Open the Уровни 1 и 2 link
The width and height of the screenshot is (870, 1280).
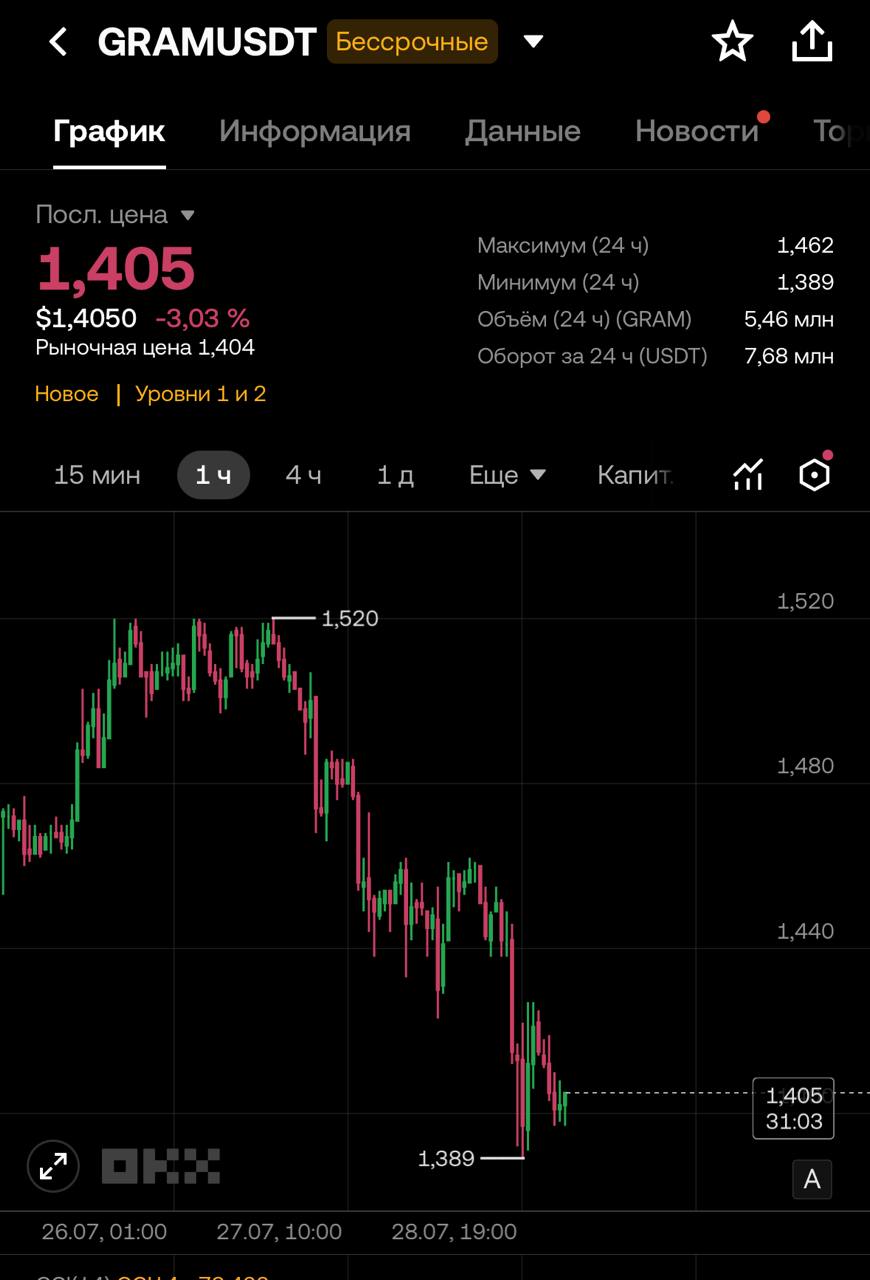pyautogui.click(x=201, y=394)
